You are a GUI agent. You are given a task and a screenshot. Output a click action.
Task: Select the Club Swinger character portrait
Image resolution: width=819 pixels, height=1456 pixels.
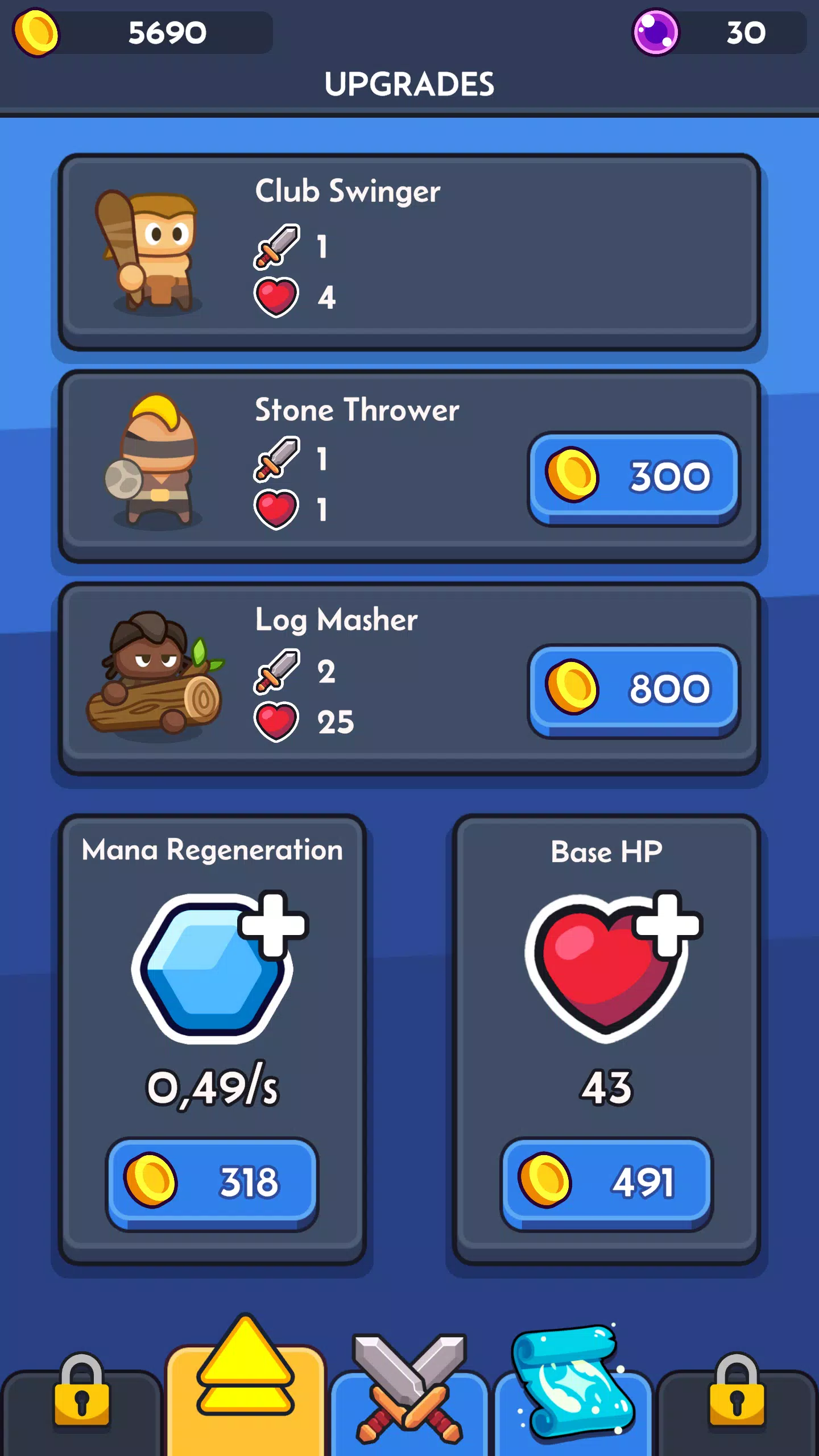[145, 250]
